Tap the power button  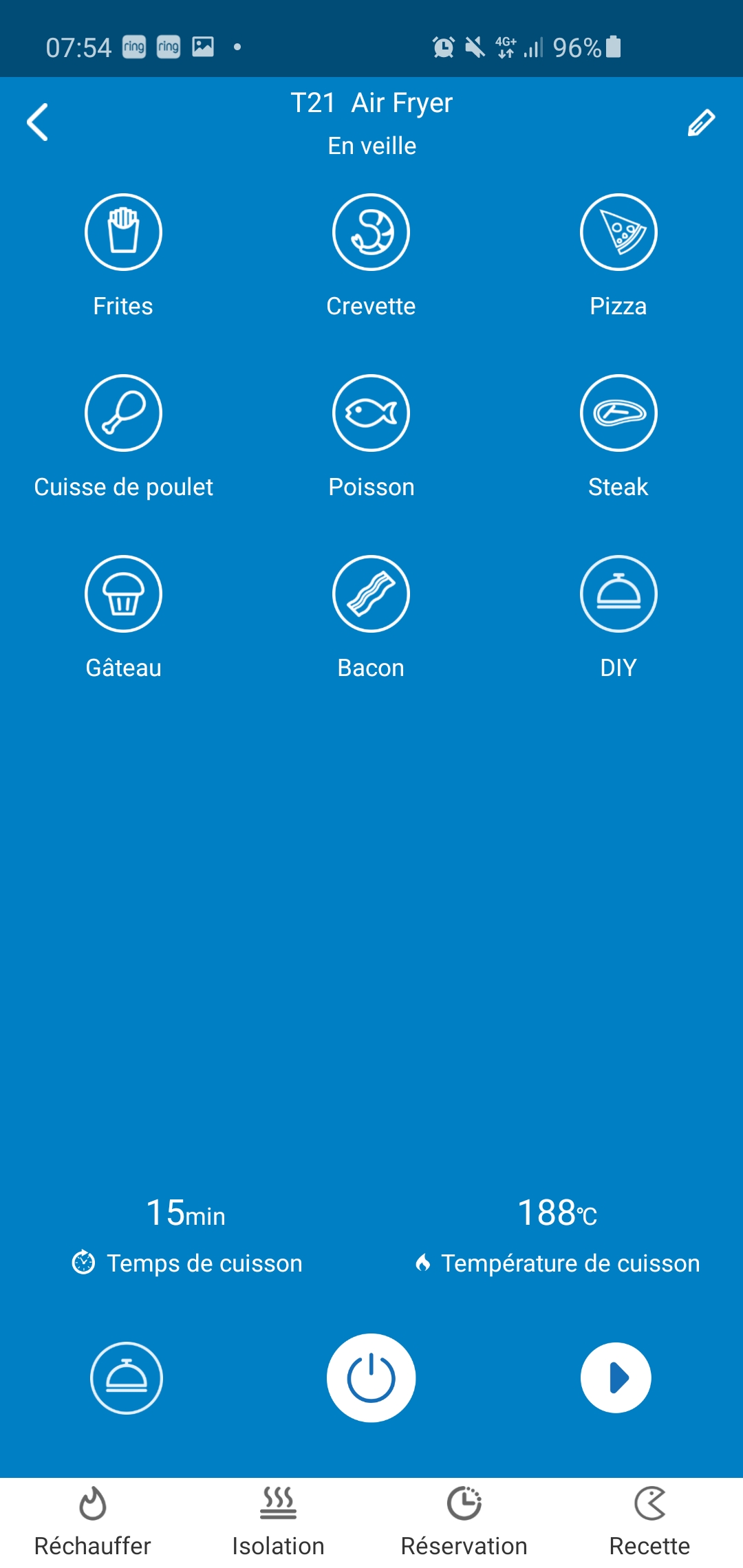click(371, 1378)
